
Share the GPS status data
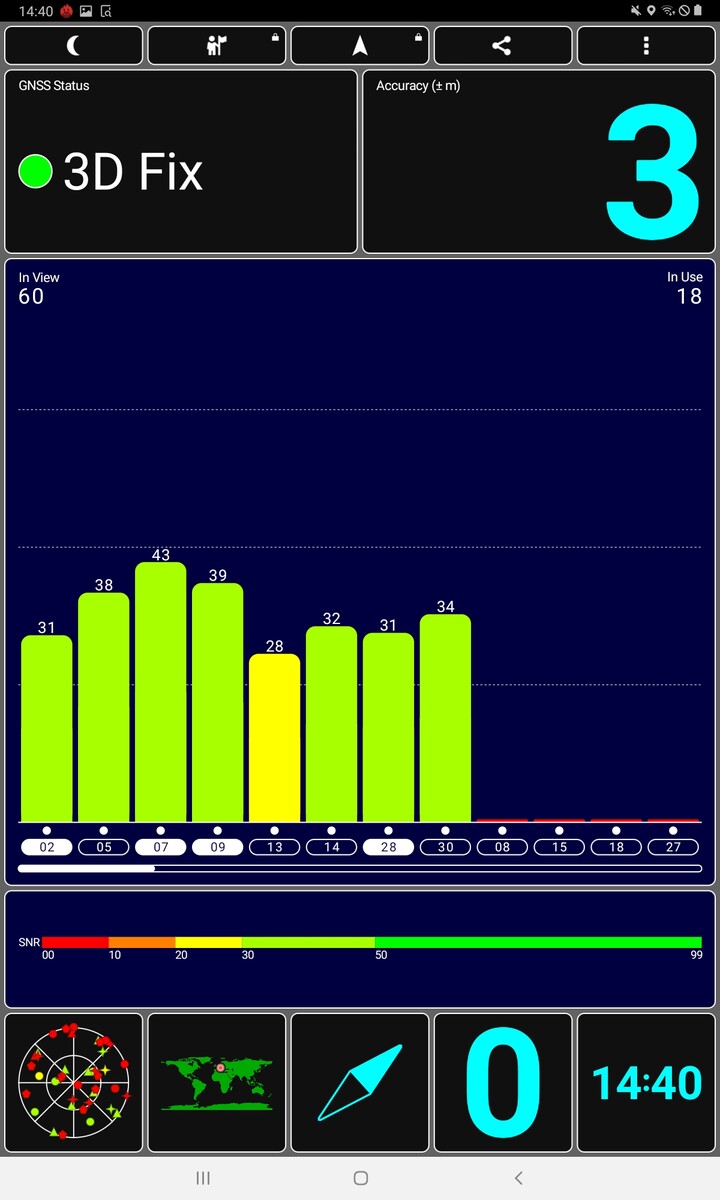point(502,46)
